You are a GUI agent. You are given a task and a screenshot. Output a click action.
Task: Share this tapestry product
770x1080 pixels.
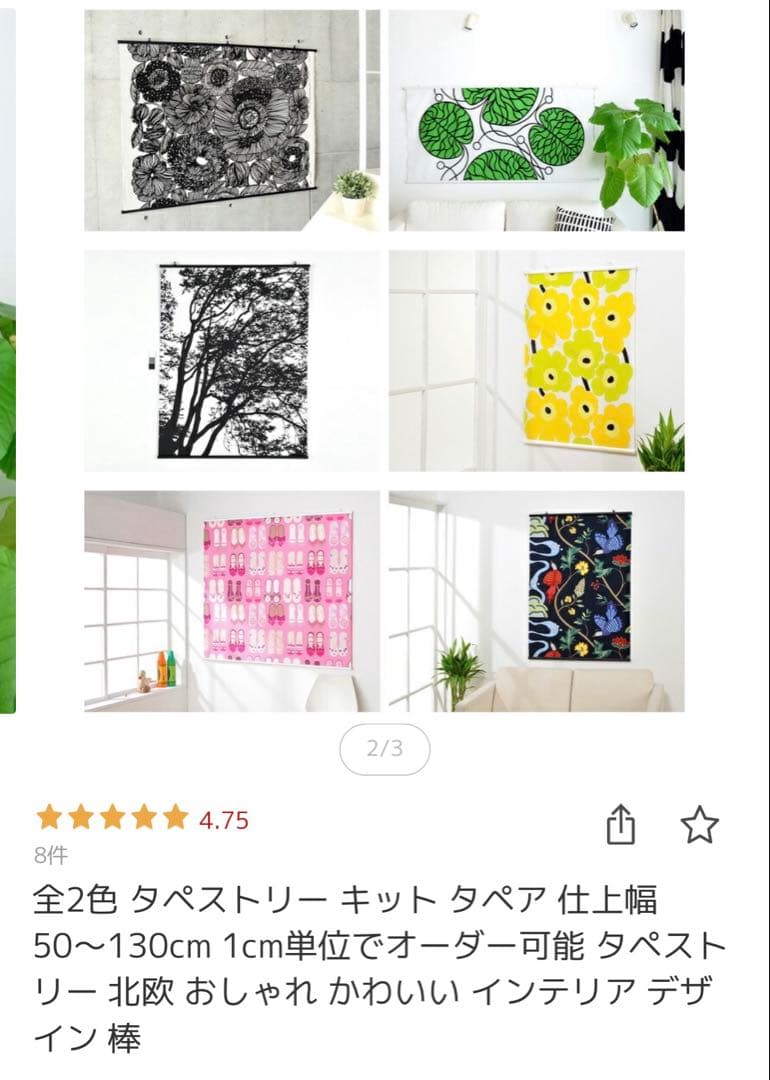tap(621, 826)
